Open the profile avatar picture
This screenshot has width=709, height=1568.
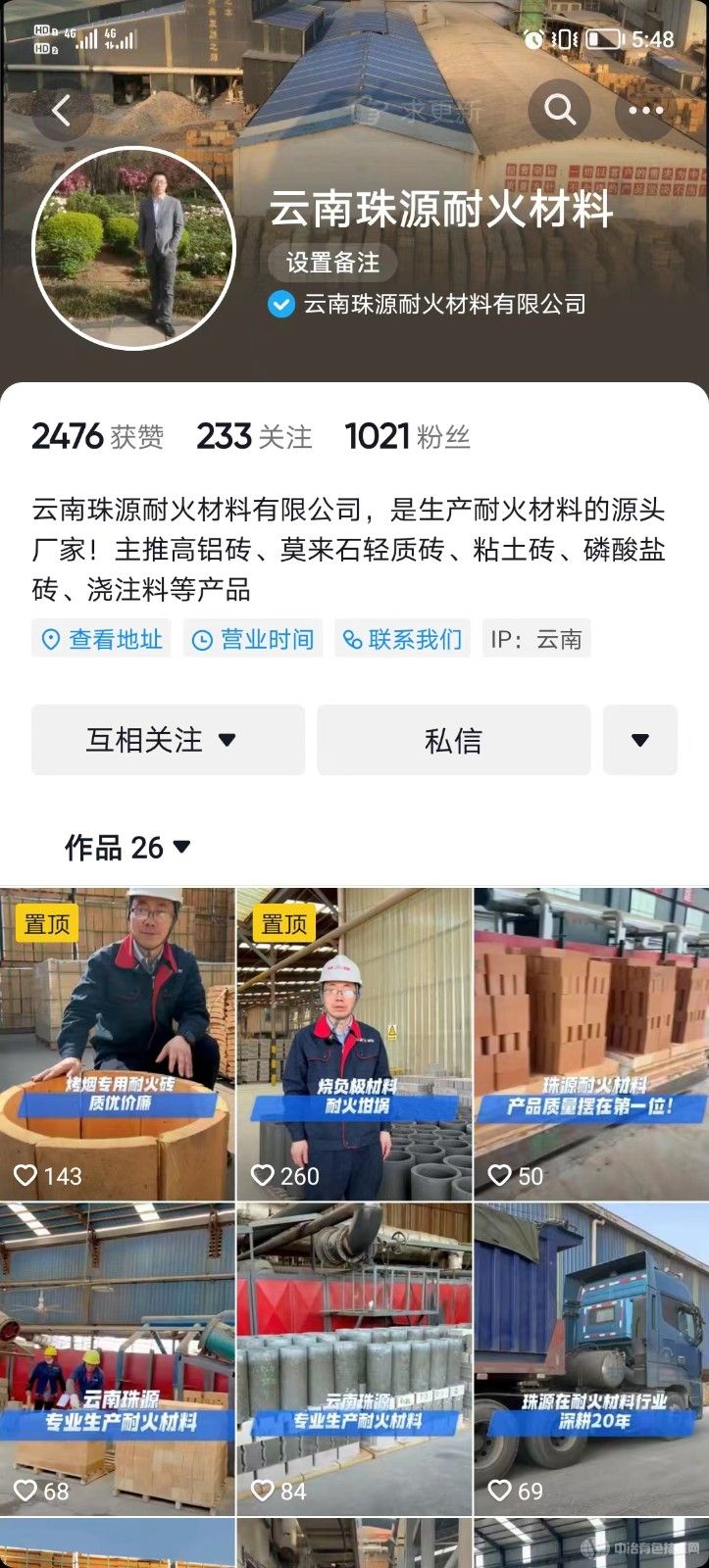(x=134, y=249)
